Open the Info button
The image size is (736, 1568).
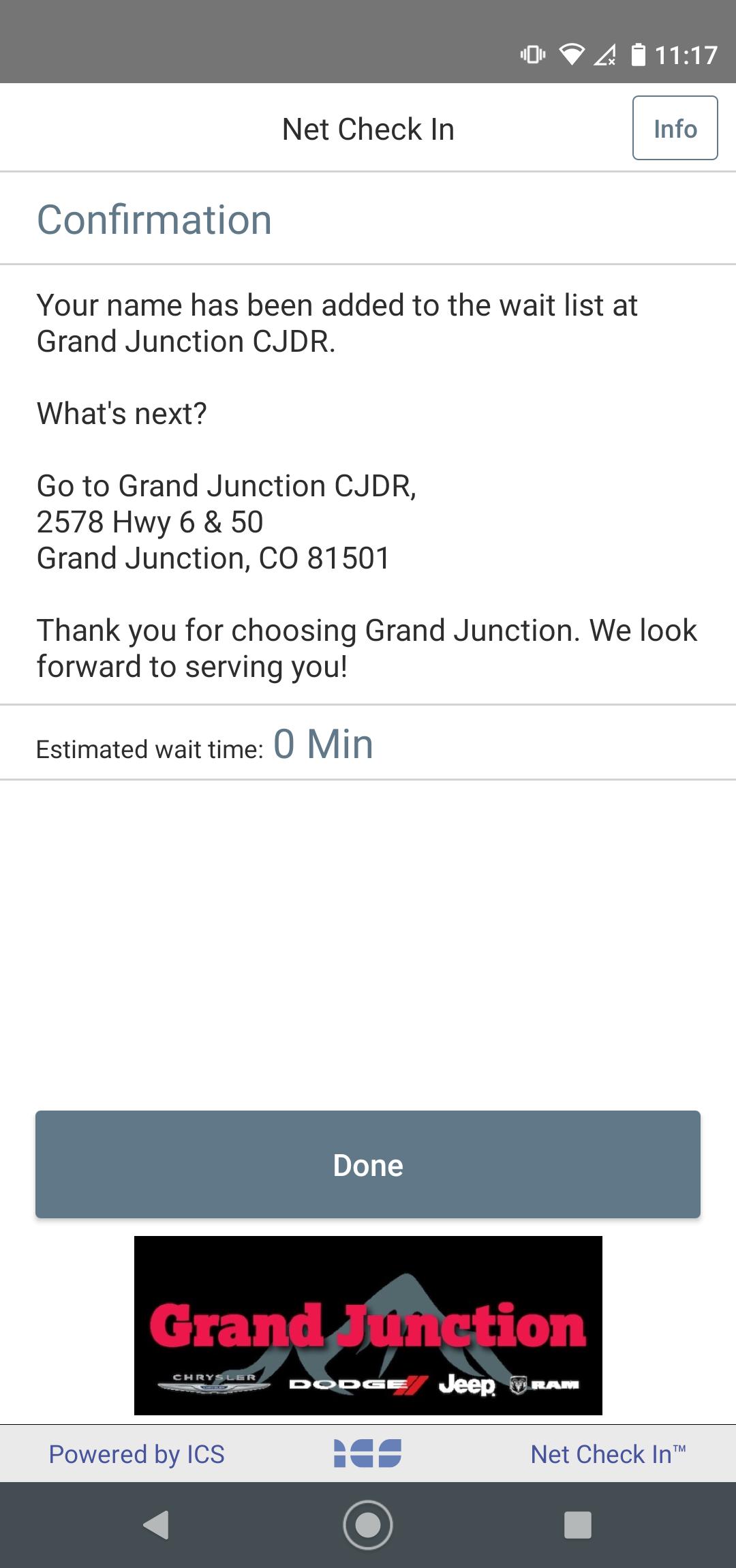(675, 128)
